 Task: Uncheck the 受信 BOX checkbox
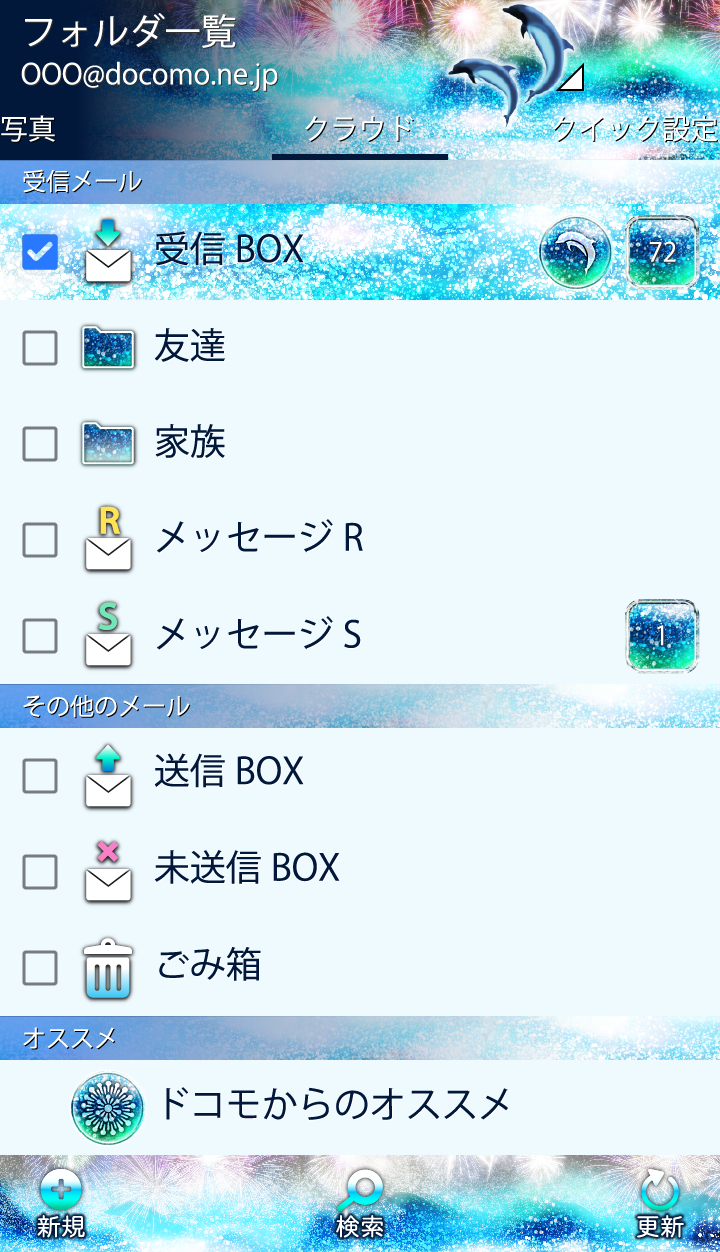(40, 252)
